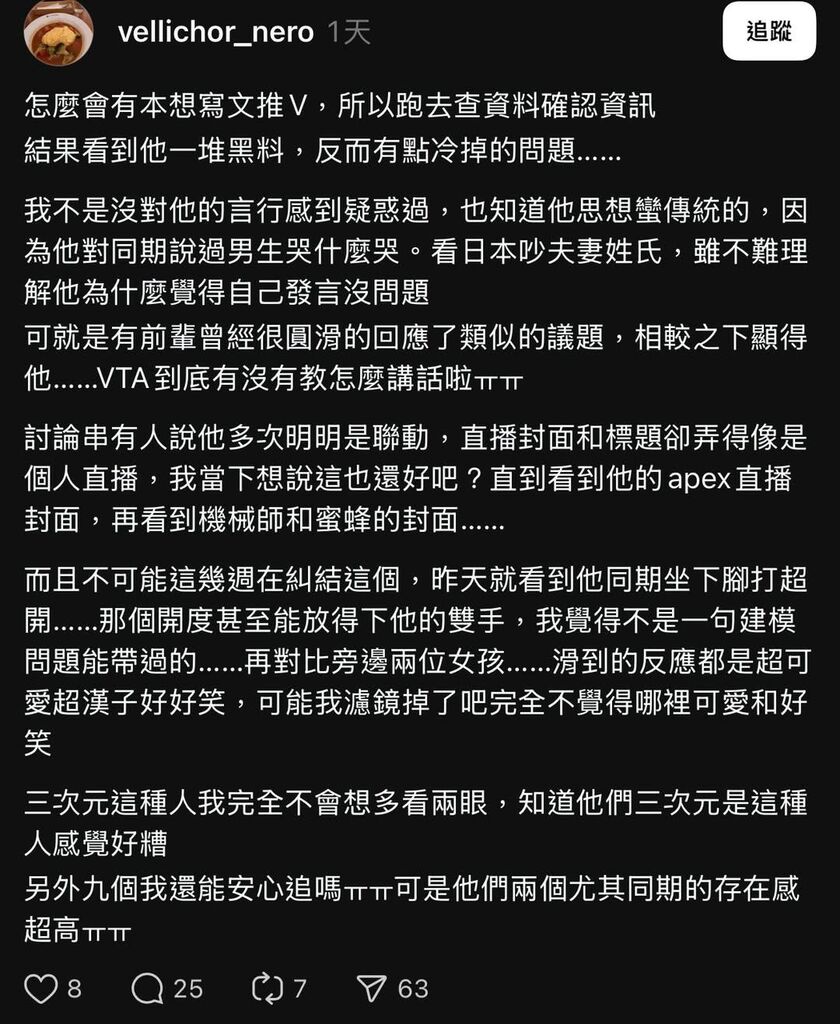840x1024 pixels.
Task: Like this post with the heart icon
Action: 40,989
